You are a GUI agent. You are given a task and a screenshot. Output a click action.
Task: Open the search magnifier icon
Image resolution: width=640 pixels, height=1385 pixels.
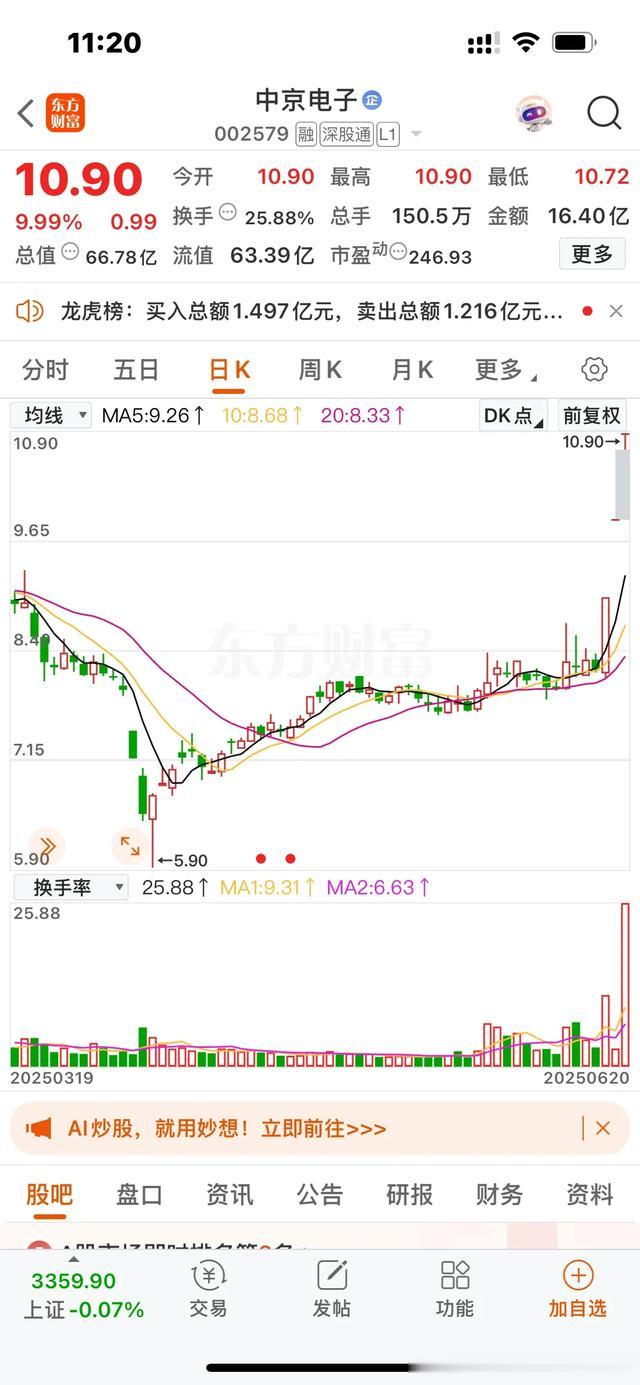[x=604, y=114]
